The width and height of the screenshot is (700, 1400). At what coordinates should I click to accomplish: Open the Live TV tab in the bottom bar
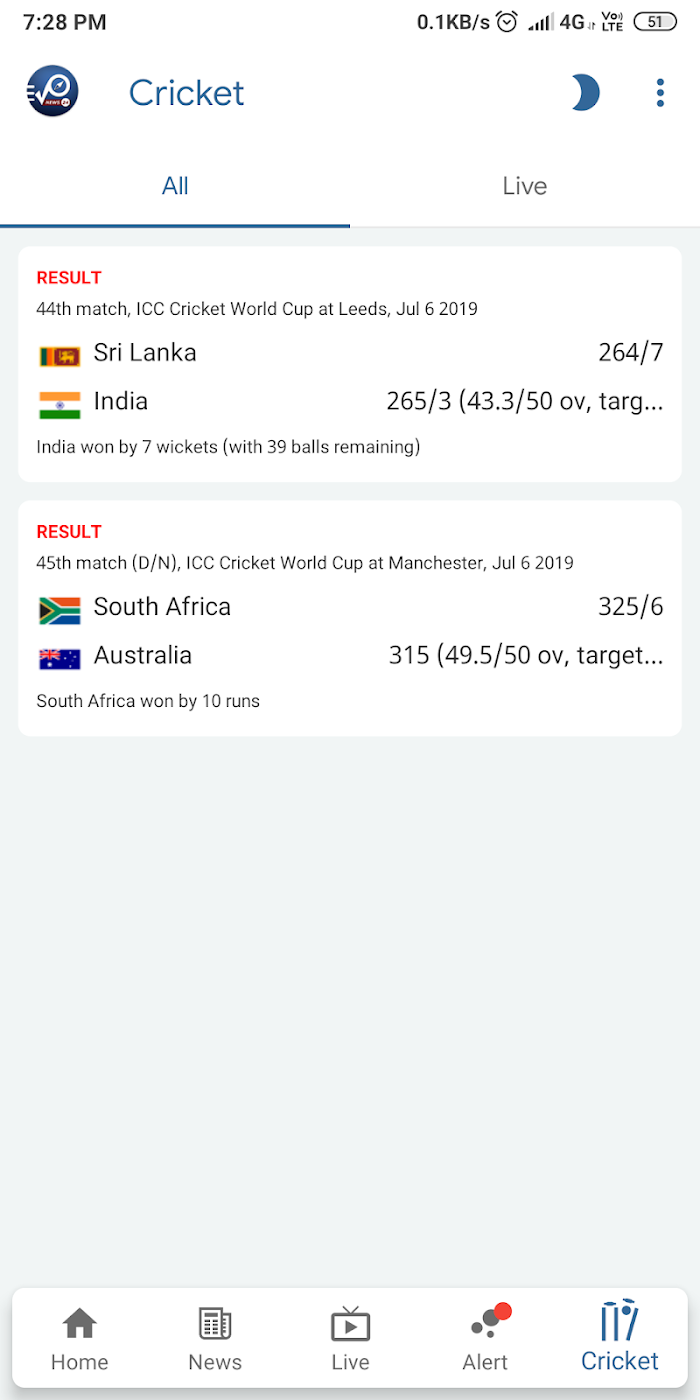(350, 1338)
